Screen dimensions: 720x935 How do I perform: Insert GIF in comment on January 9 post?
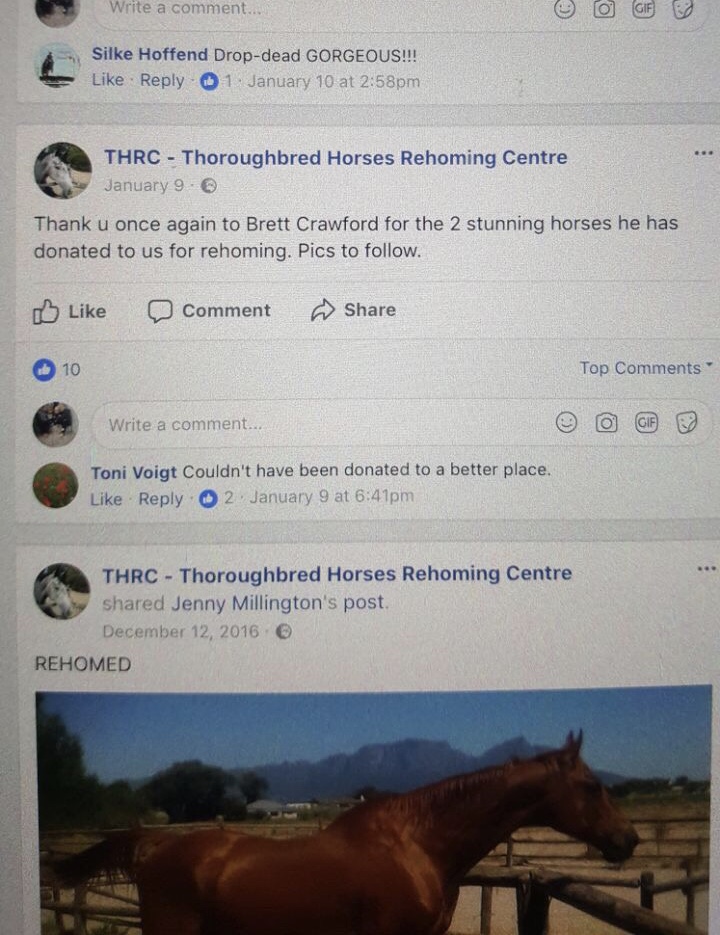click(646, 423)
